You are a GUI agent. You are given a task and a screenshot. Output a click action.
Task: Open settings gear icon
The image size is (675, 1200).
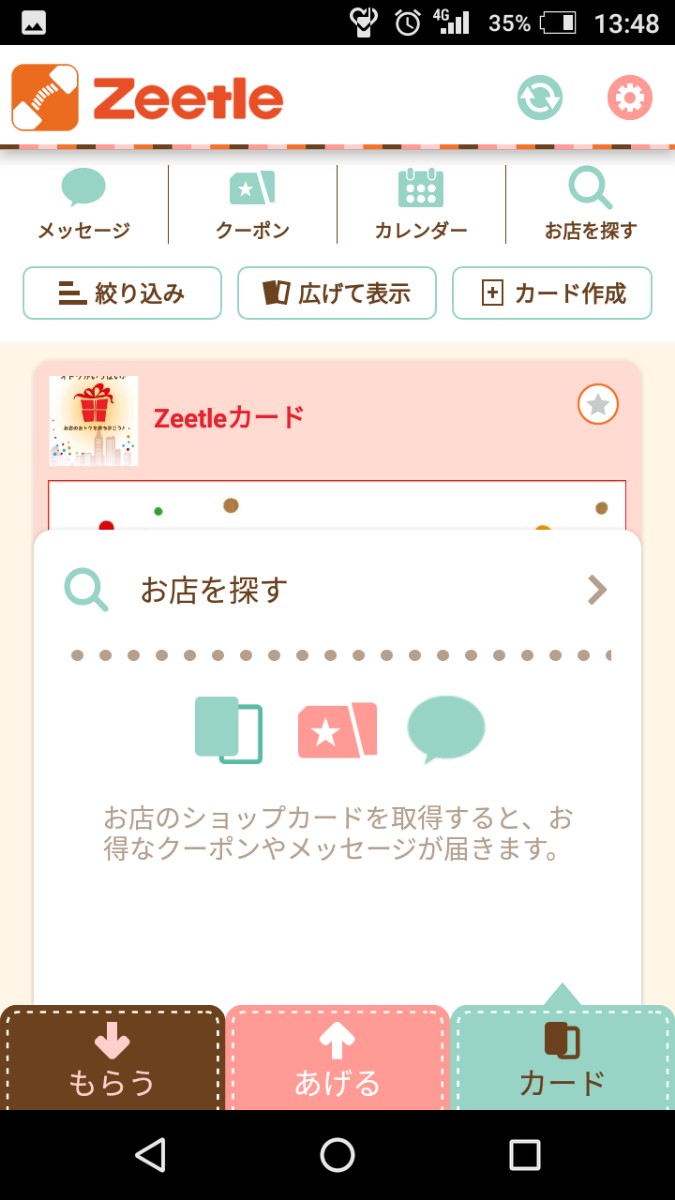(x=630, y=98)
